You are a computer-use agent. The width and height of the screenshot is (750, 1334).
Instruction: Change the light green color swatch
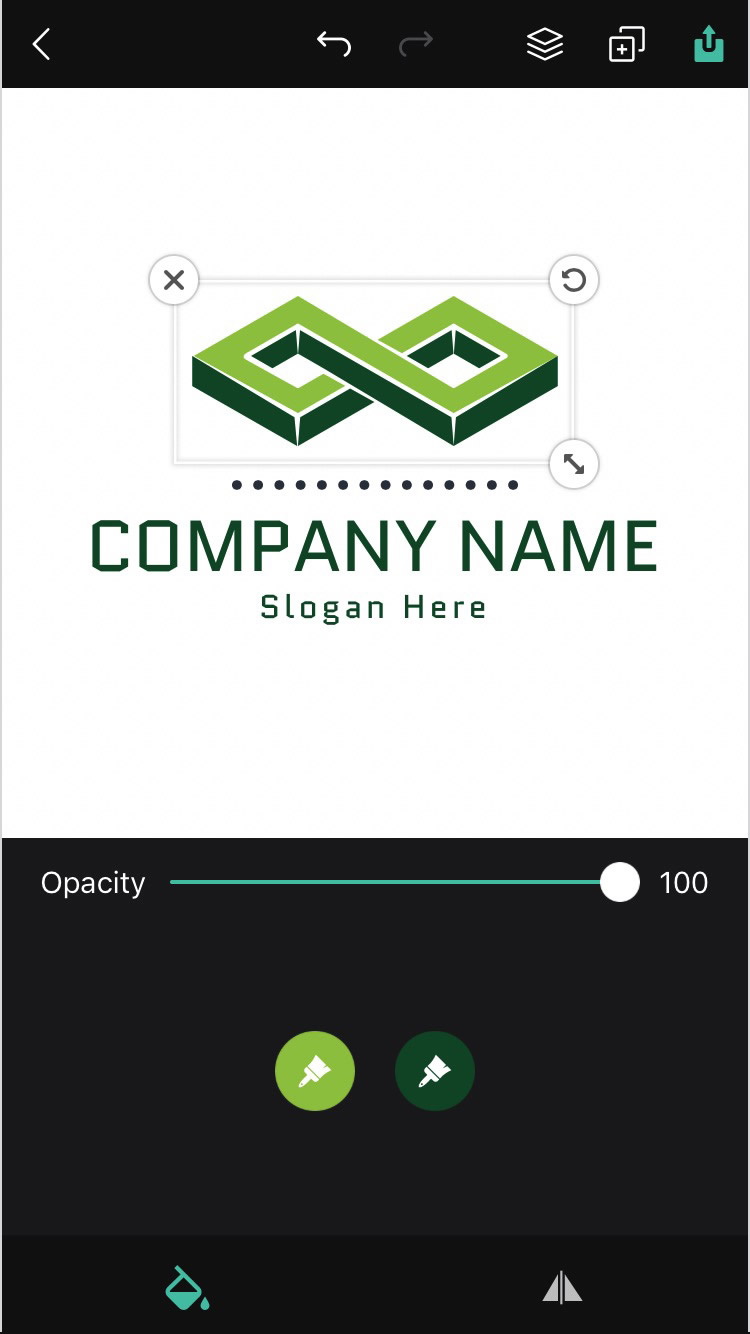tap(315, 1072)
